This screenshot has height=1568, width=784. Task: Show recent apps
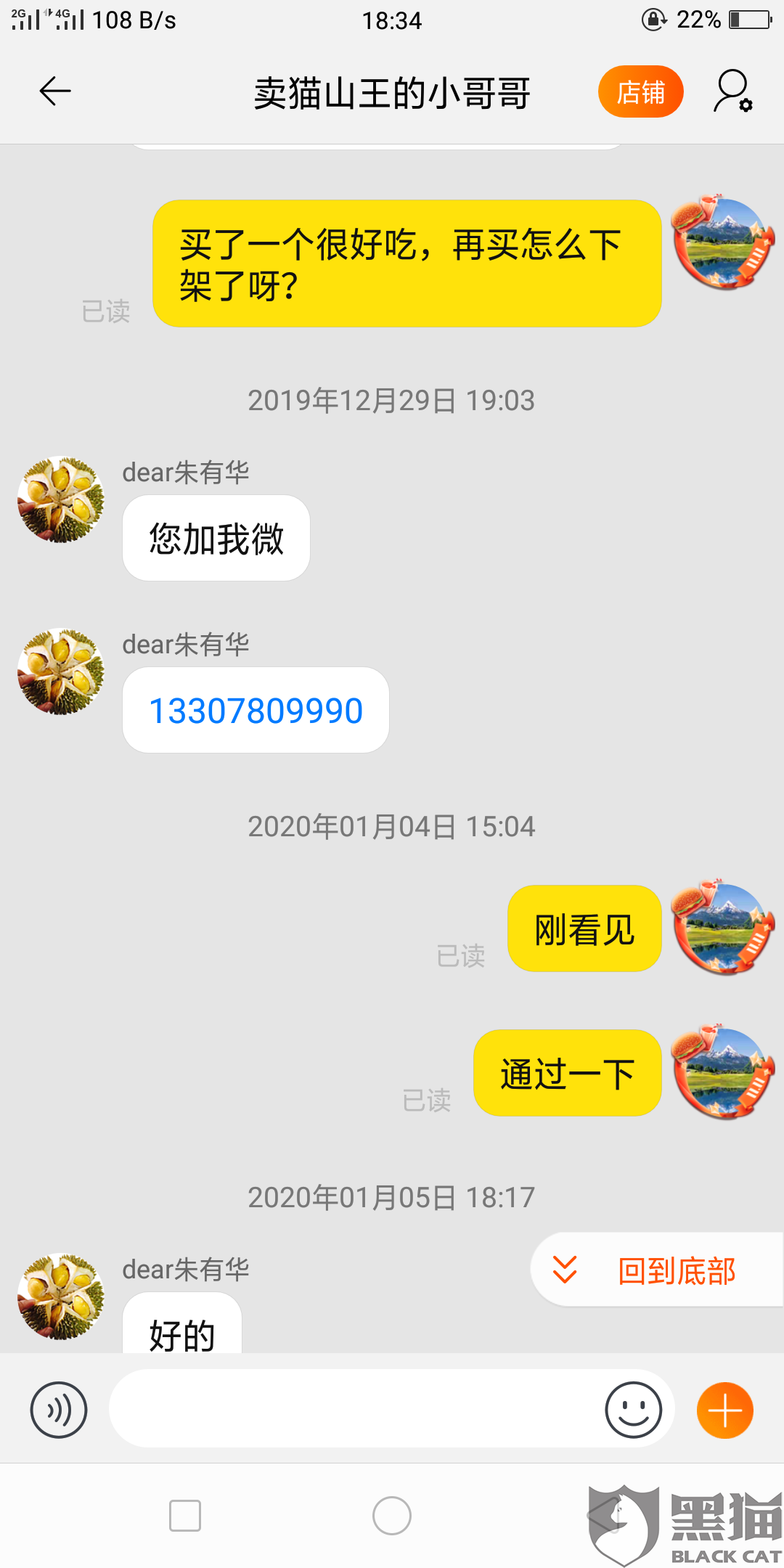pyautogui.click(x=185, y=1516)
